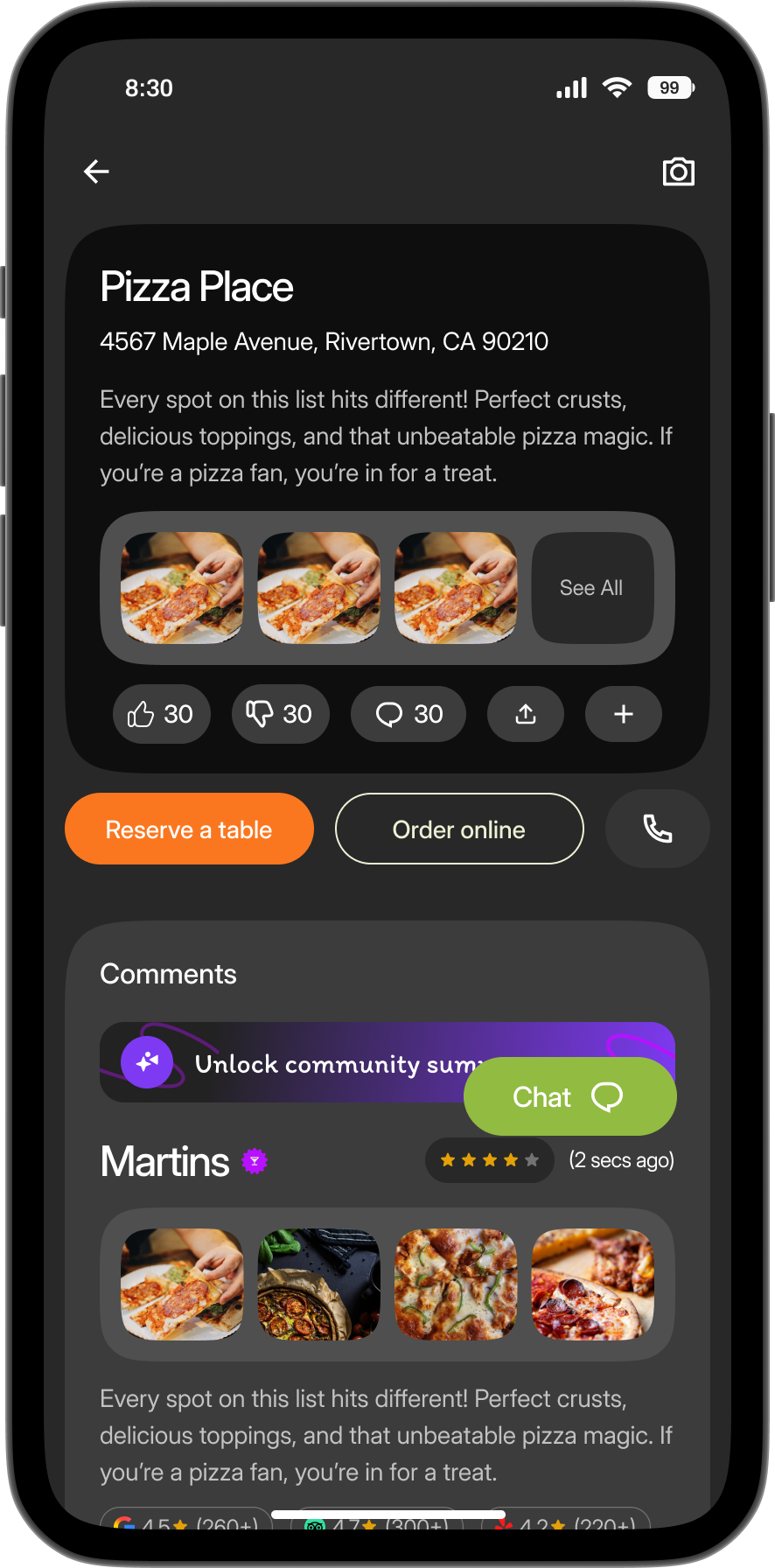Call the restaurant via phone icon

[x=657, y=829]
